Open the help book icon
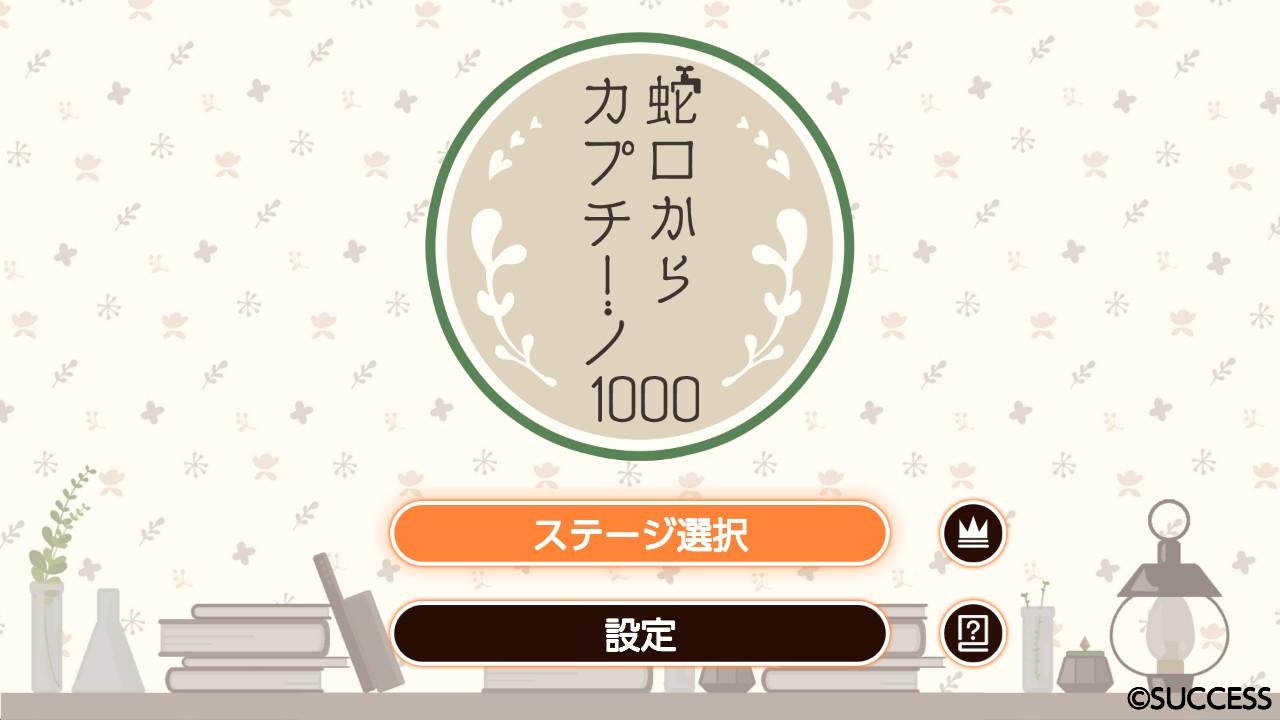The image size is (1280, 720). pos(973,632)
